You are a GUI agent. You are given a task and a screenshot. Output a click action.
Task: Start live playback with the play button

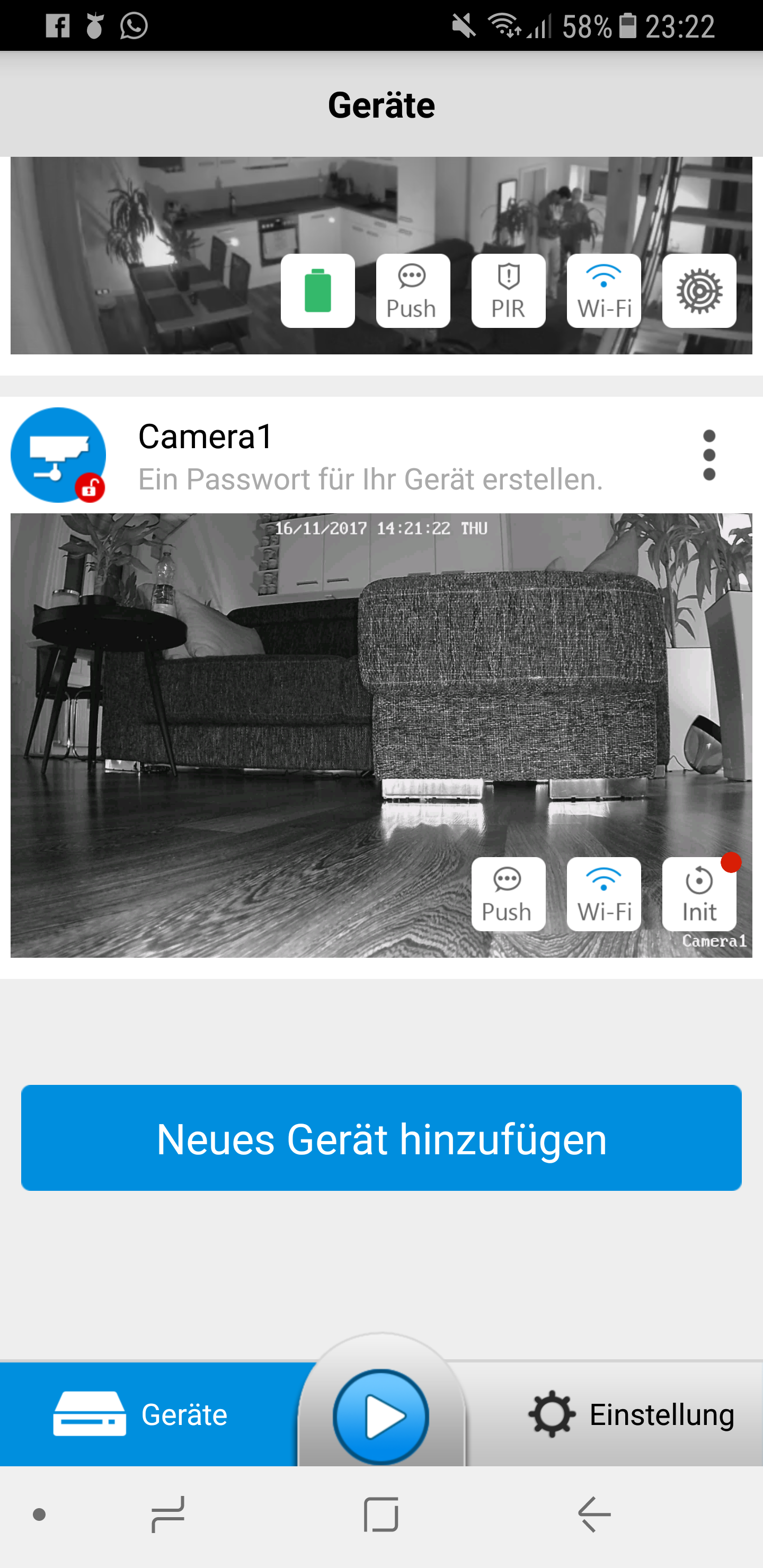point(381,1416)
